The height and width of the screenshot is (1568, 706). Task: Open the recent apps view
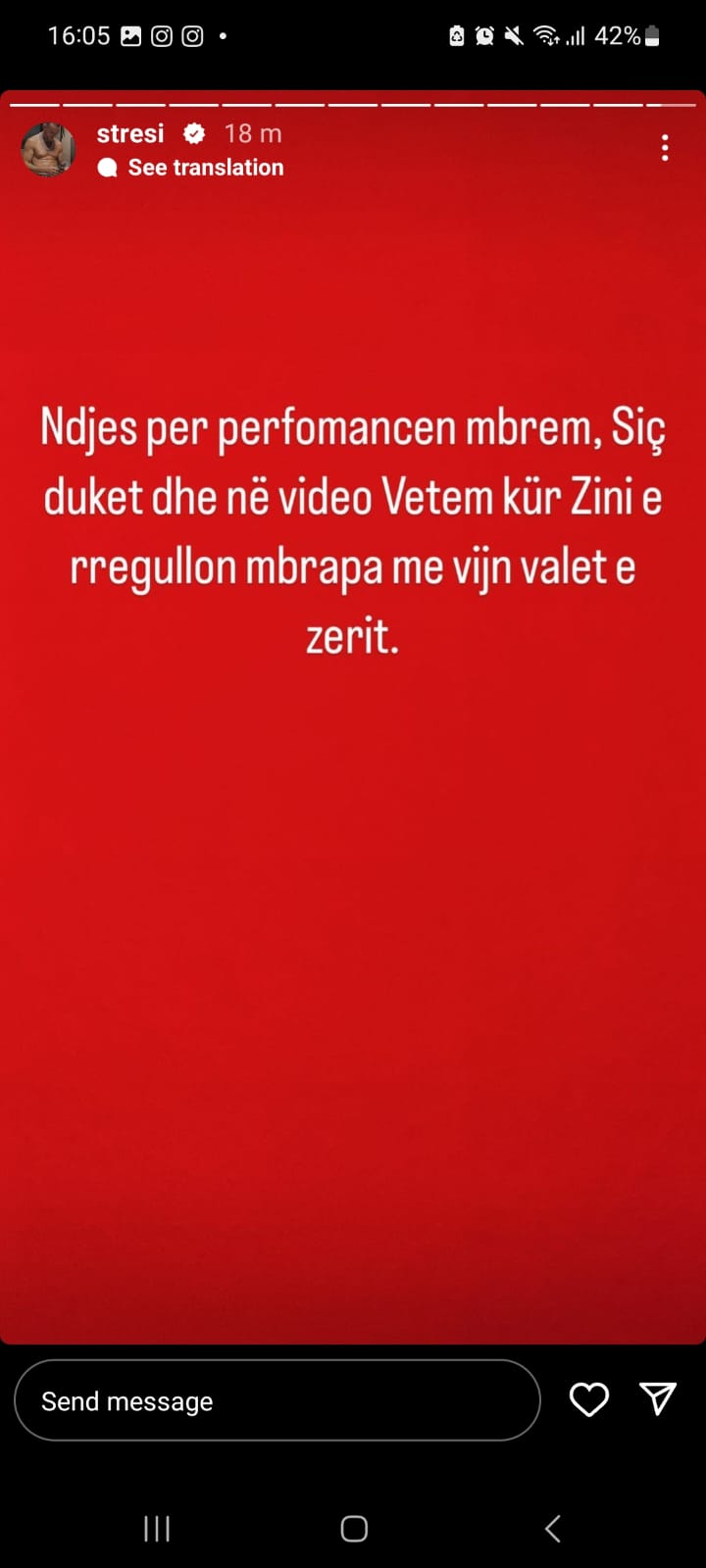(x=157, y=1528)
